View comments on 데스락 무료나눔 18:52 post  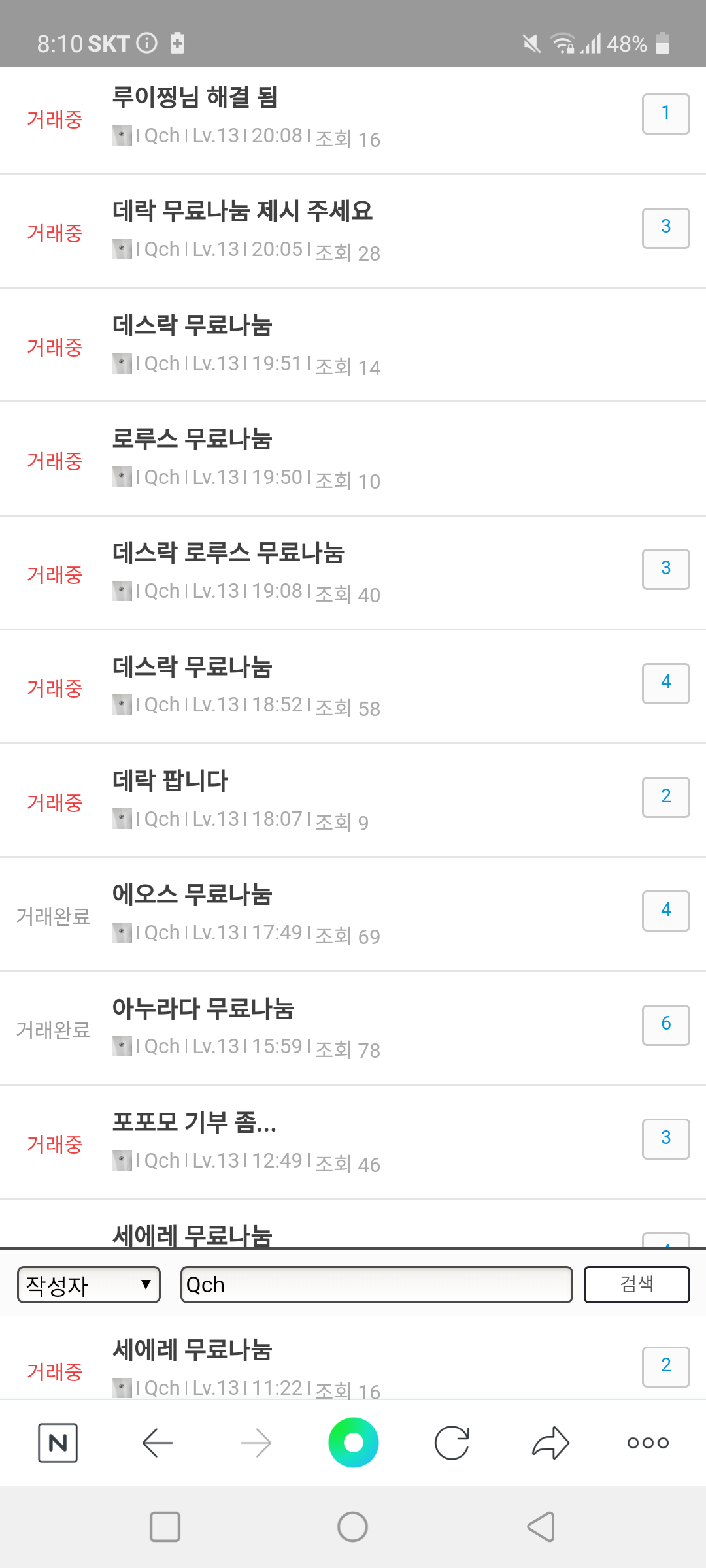(x=665, y=683)
